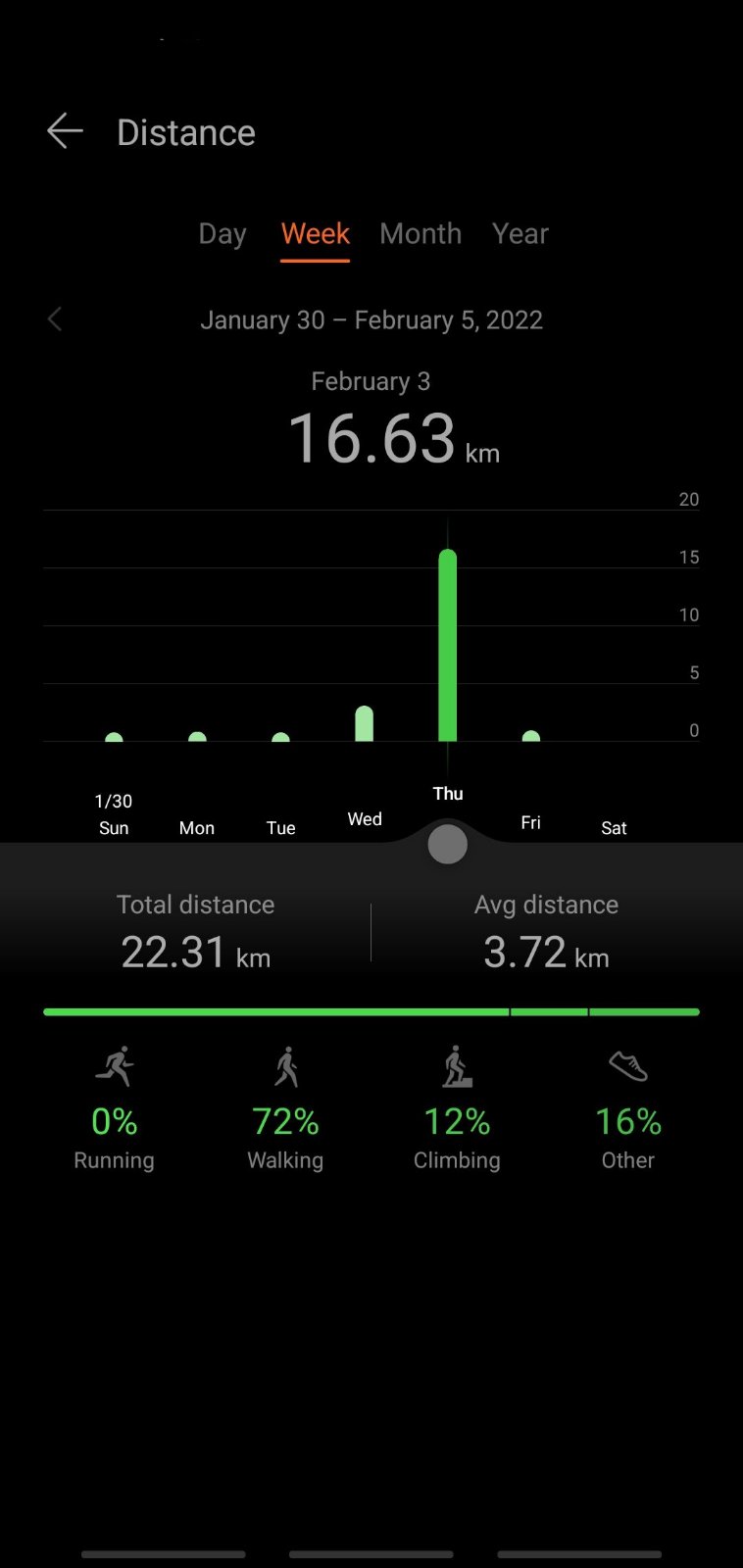This screenshot has width=743, height=1568.
Task: Select the Week tab
Action: point(315,234)
